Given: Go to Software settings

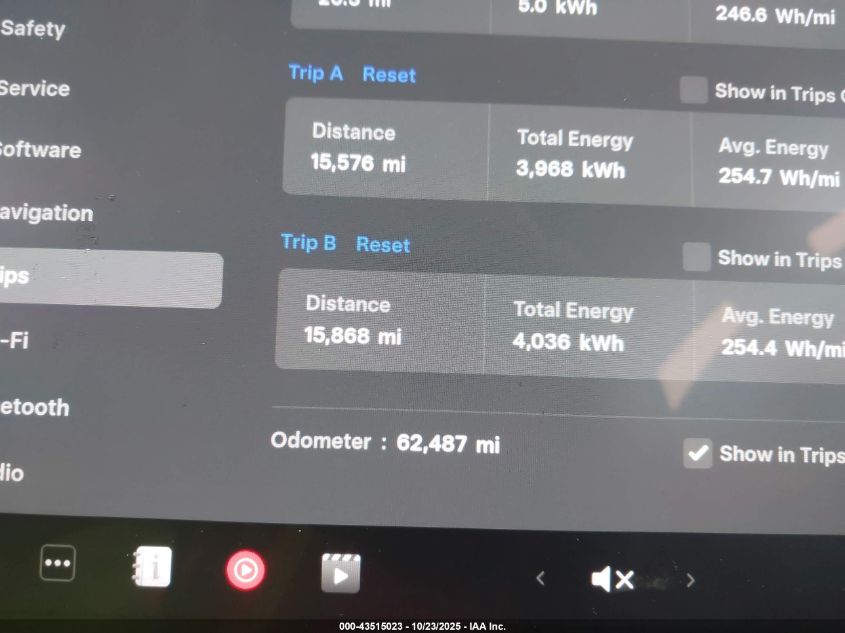Looking at the screenshot, I should (x=40, y=150).
